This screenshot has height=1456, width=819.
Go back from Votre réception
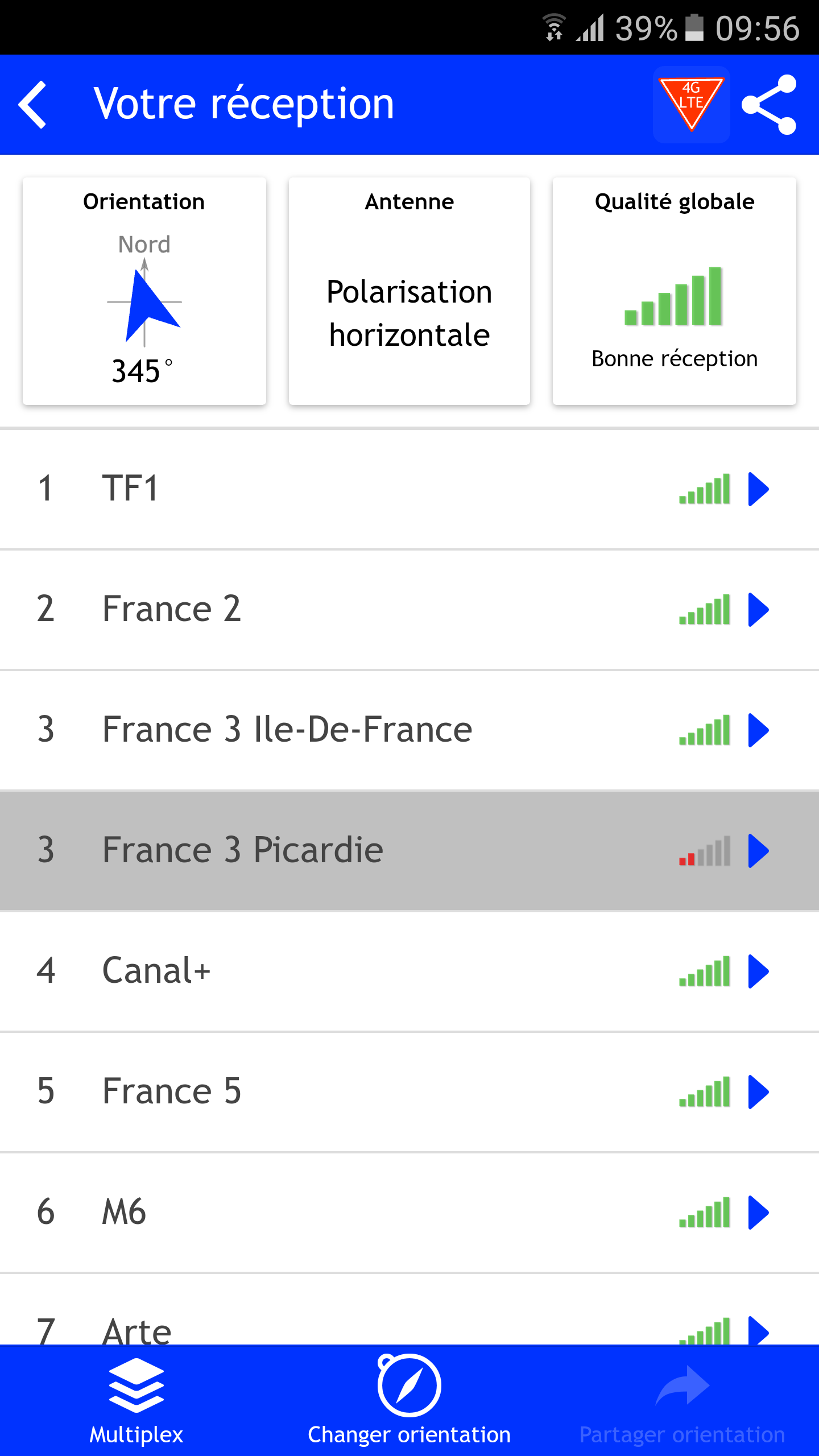click(x=33, y=105)
